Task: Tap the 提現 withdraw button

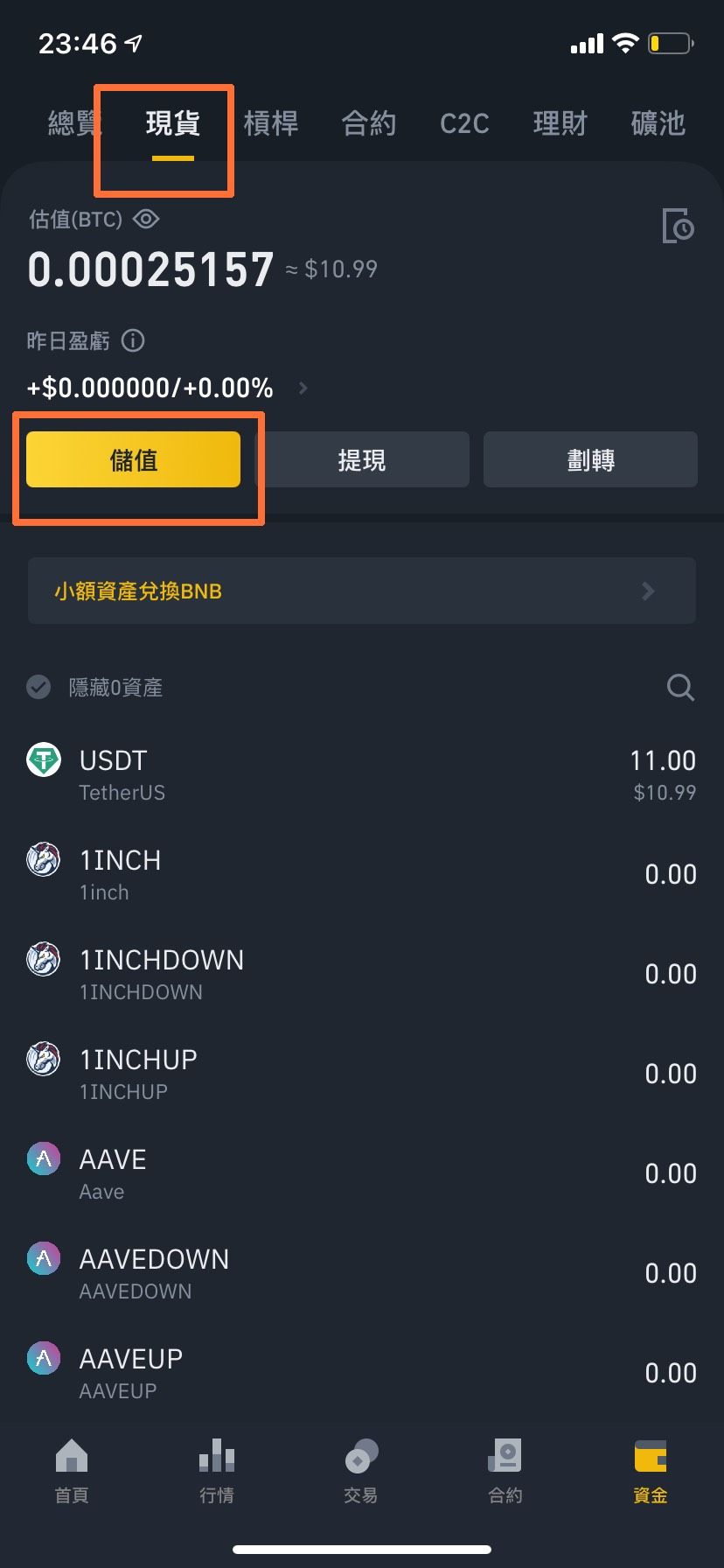Action: pyautogui.click(x=362, y=459)
